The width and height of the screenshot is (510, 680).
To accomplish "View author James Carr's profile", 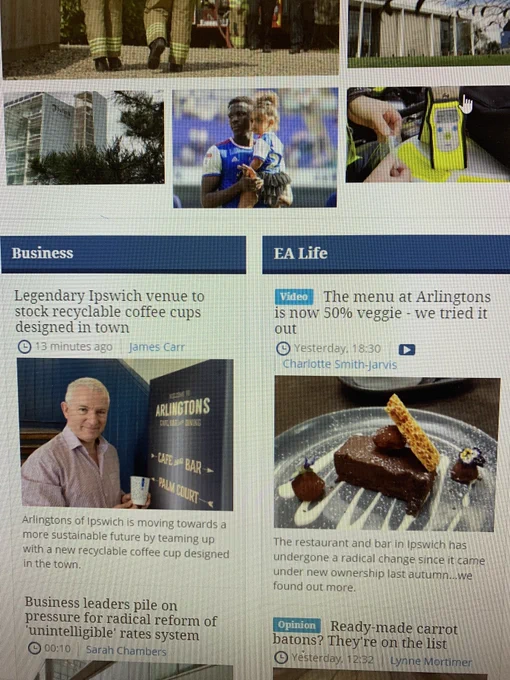I will 157,347.
